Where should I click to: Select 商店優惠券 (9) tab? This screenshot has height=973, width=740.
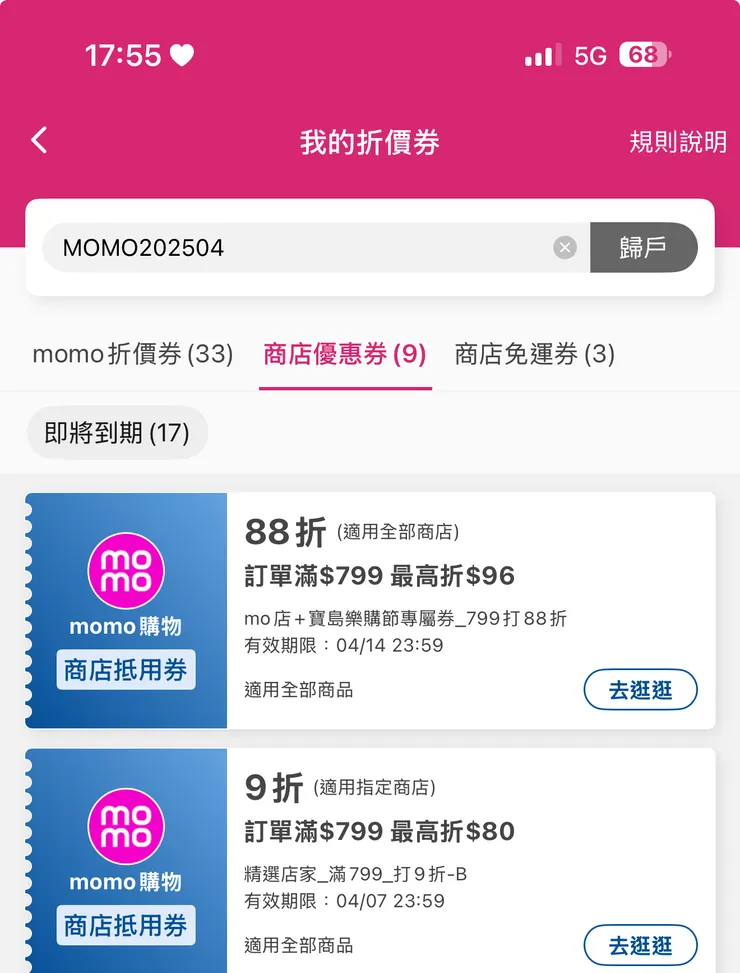[345, 354]
